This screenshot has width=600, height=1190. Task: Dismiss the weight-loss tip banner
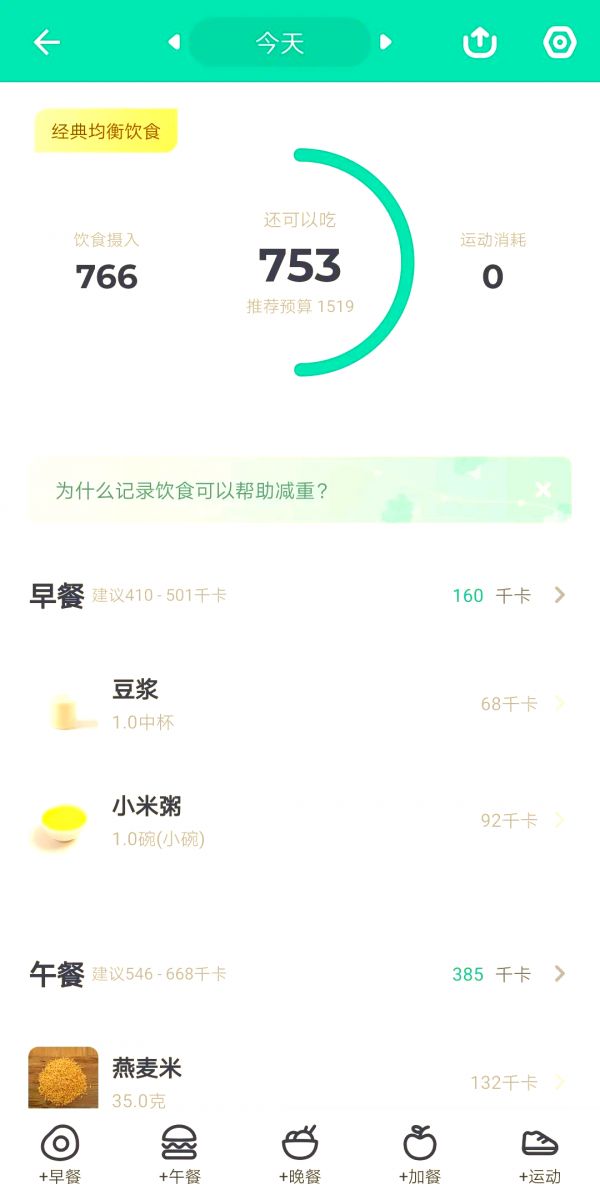pos(543,489)
